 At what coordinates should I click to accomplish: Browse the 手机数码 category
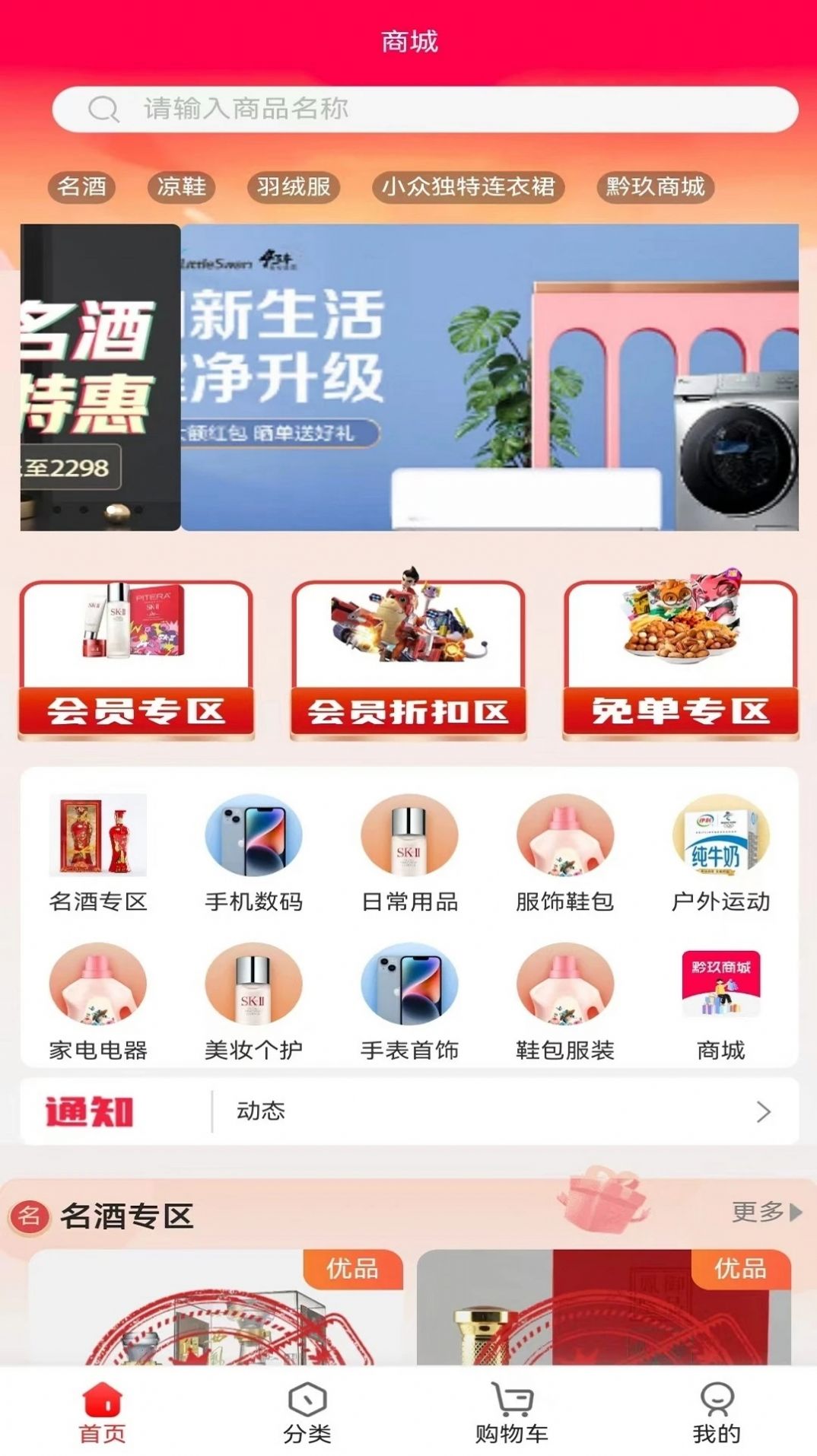tap(253, 852)
